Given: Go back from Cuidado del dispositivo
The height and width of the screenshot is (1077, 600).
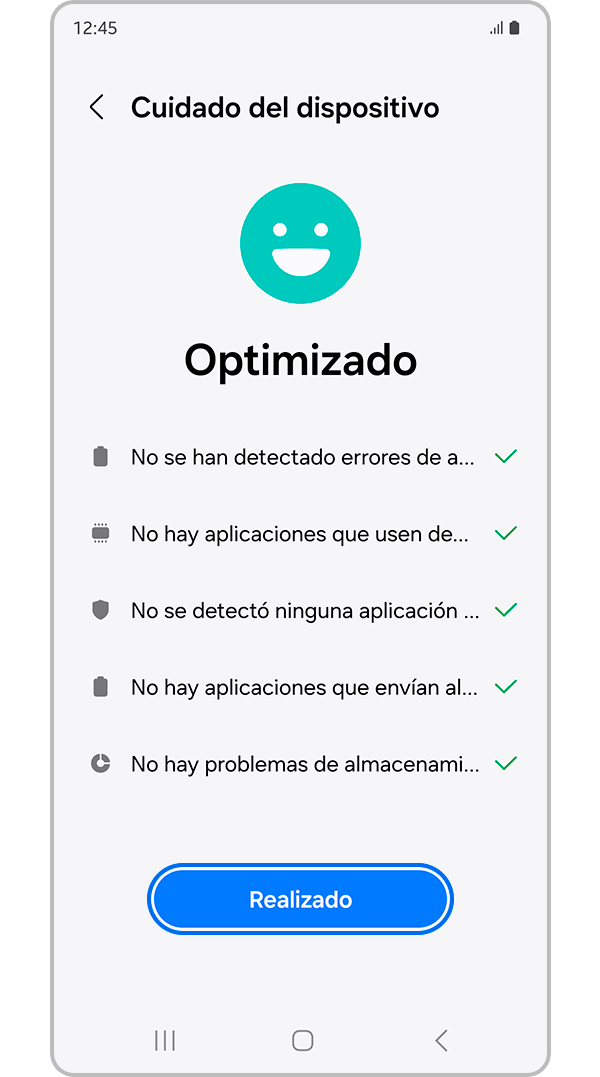Looking at the screenshot, I should pos(97,108).
